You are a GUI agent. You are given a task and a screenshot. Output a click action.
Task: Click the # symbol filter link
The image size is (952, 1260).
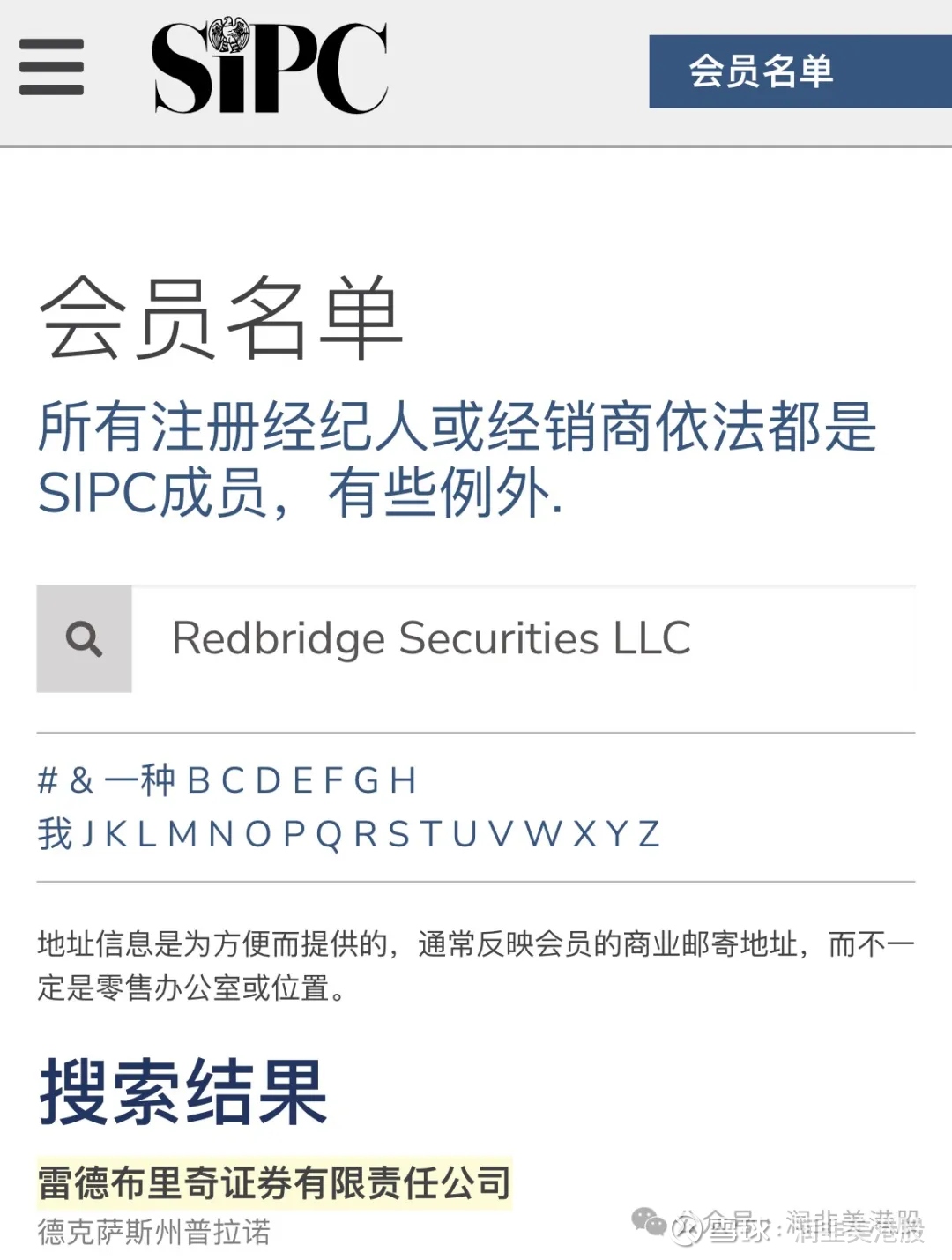pyautogui.click(x=46, y=779)
